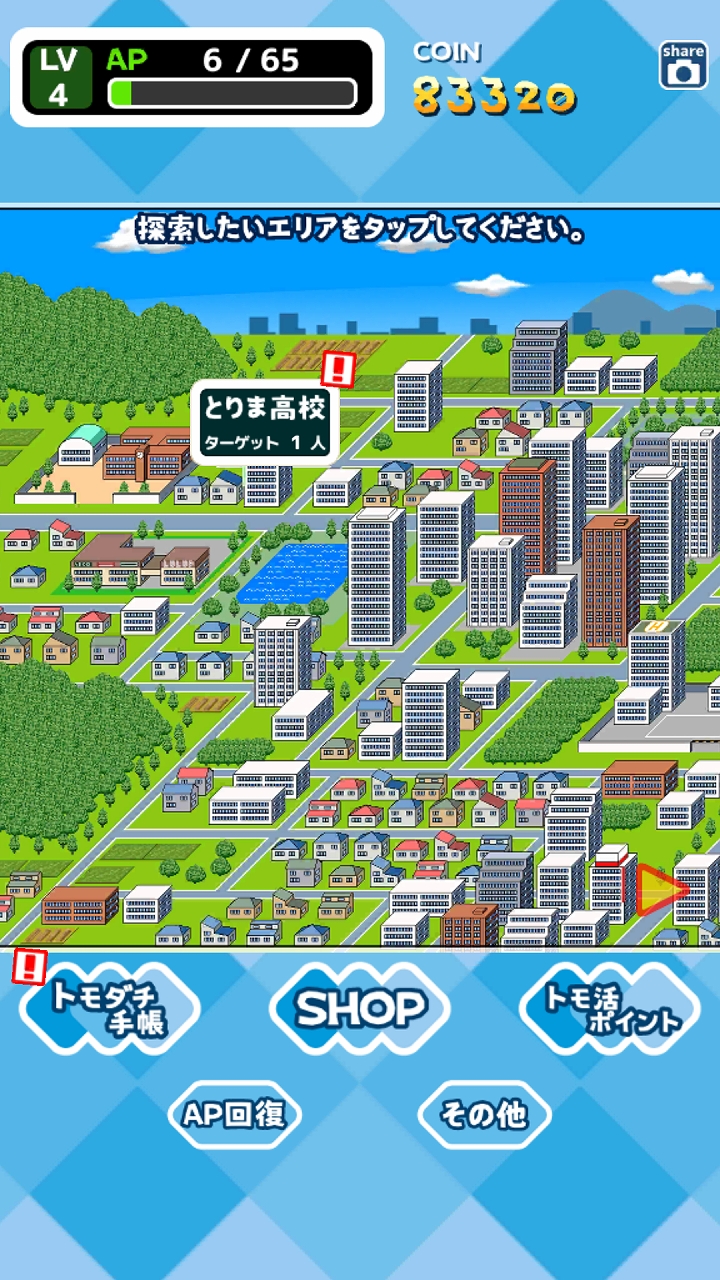This screenshot has width=720, height=1280.
Task: Open トモ活ポイント
Action: (x=610, y=1008)
